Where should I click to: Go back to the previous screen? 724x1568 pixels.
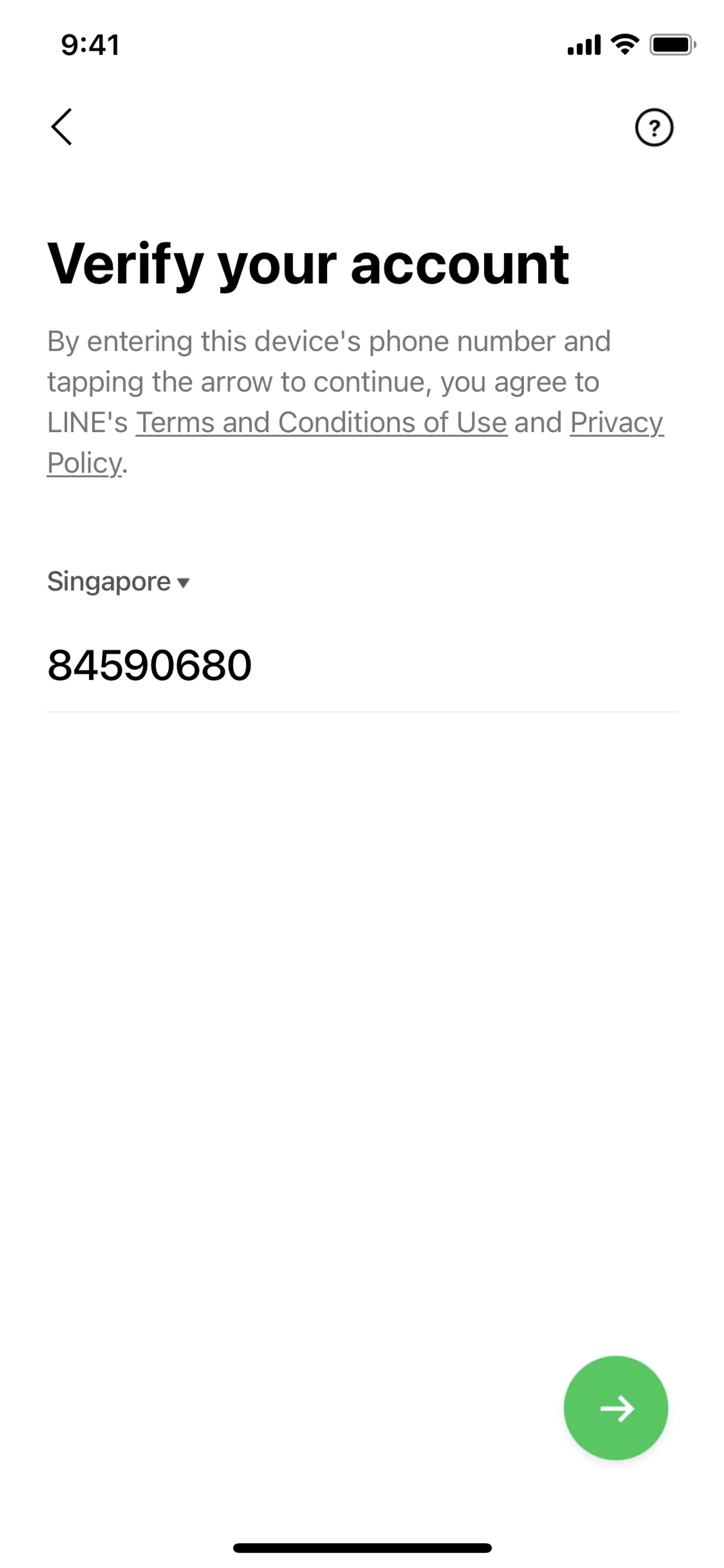(61, 127)
